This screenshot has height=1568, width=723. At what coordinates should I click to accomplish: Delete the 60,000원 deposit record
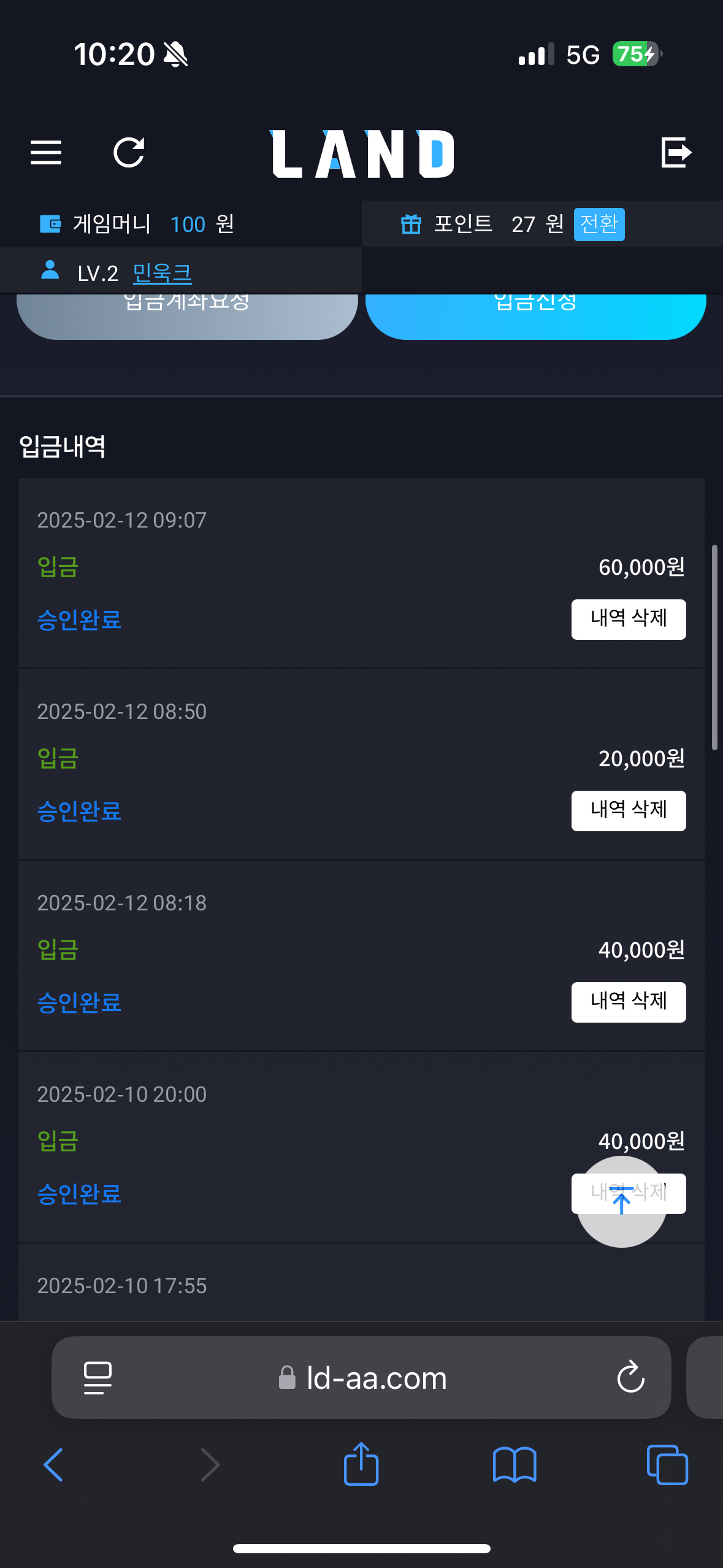tap(629, 619)
